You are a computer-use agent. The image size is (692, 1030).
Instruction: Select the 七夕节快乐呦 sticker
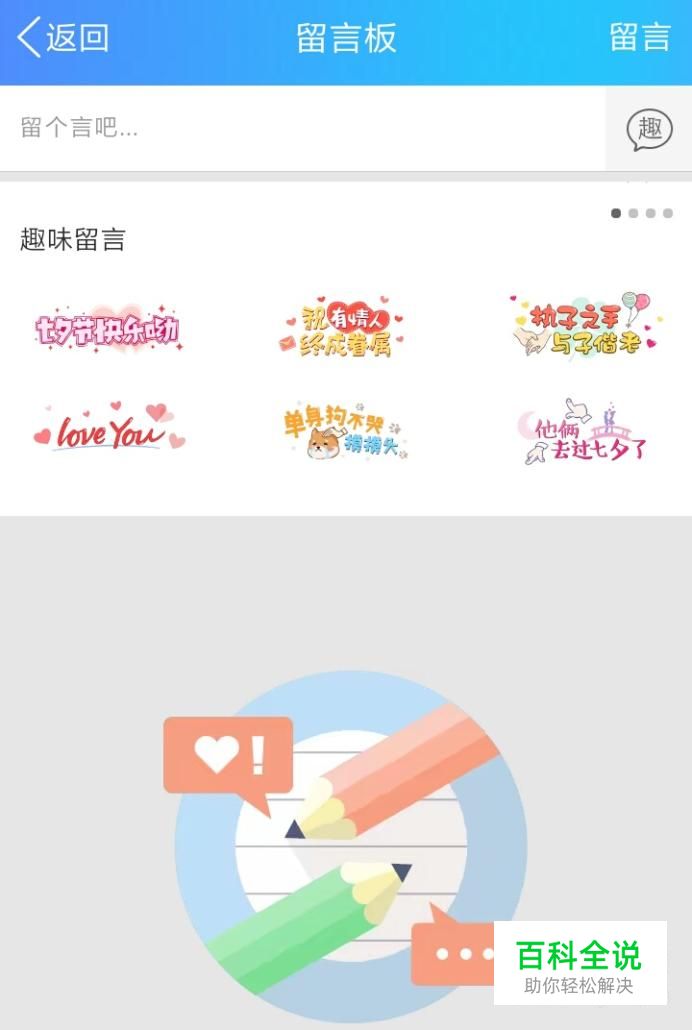point(108,329)
